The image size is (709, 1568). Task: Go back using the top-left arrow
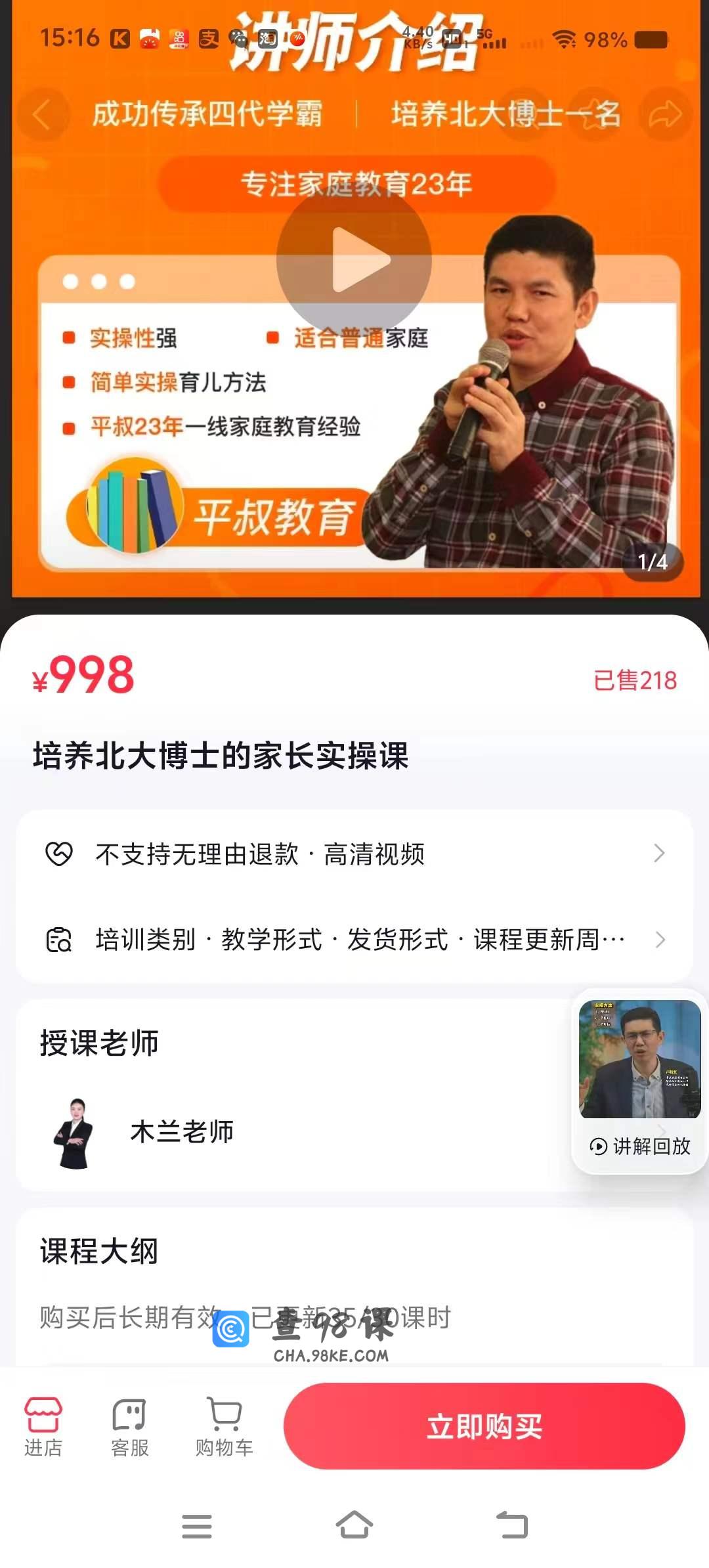tap(43, 116)
